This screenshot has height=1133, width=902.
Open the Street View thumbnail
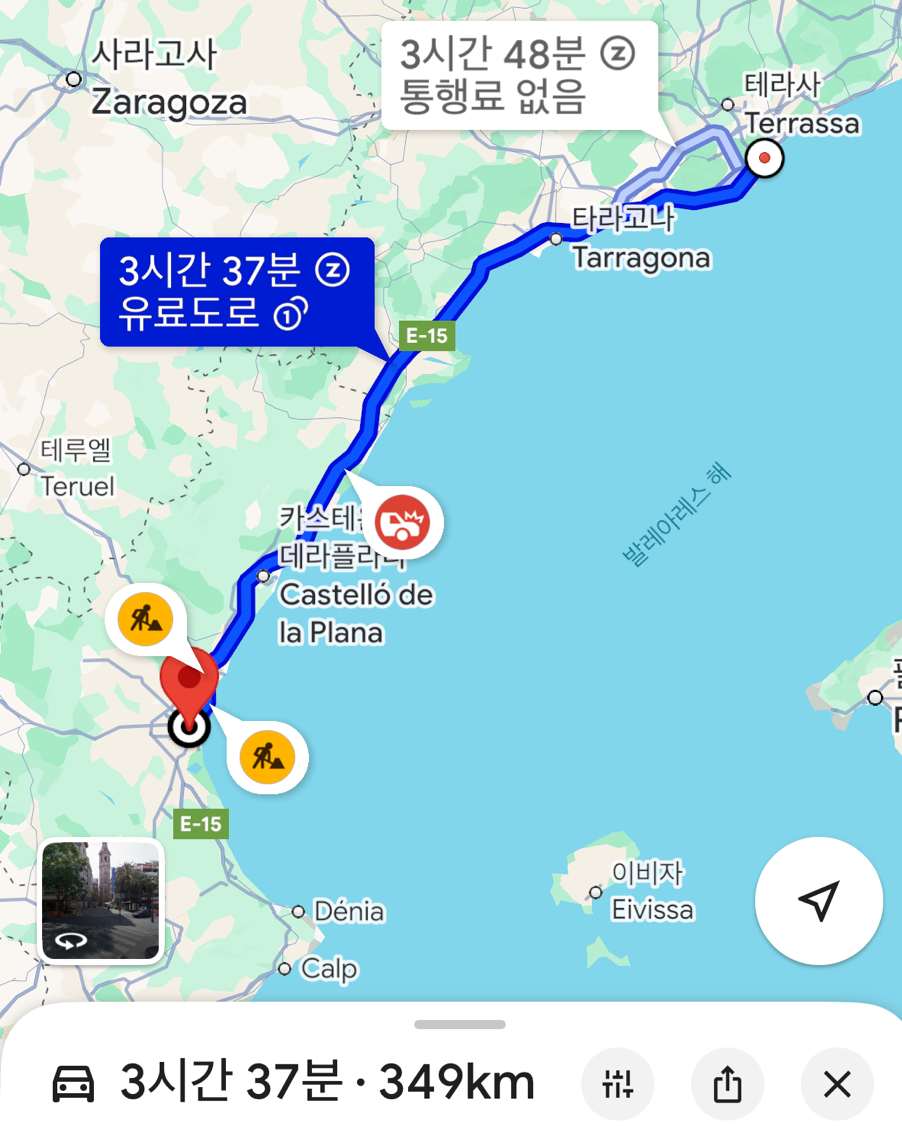[x=100, y=900]
